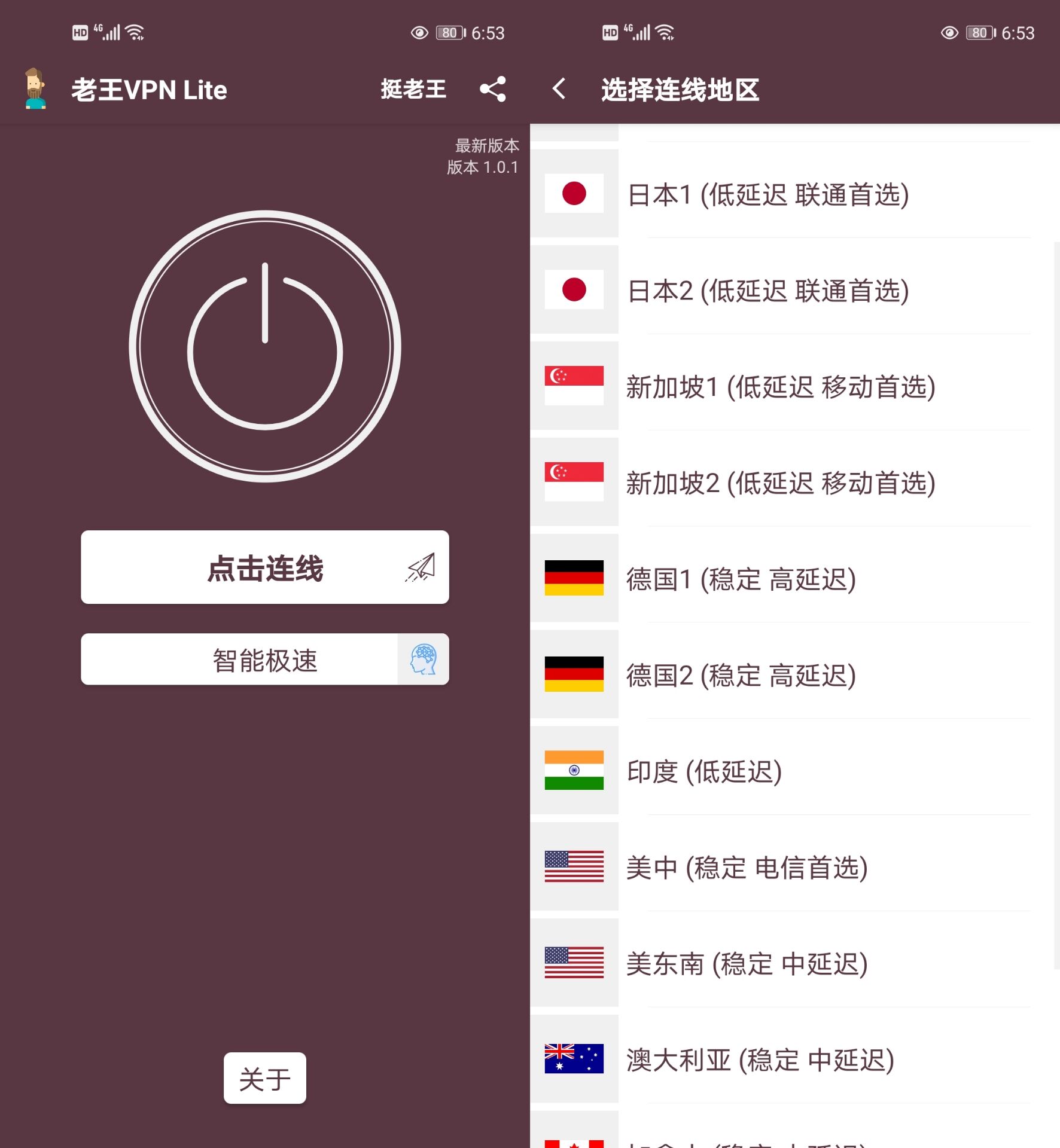The width and height of the screenshot is (1060, 1148).
Task: Choose 新加坡2 server region
Action: coord(780,483)
